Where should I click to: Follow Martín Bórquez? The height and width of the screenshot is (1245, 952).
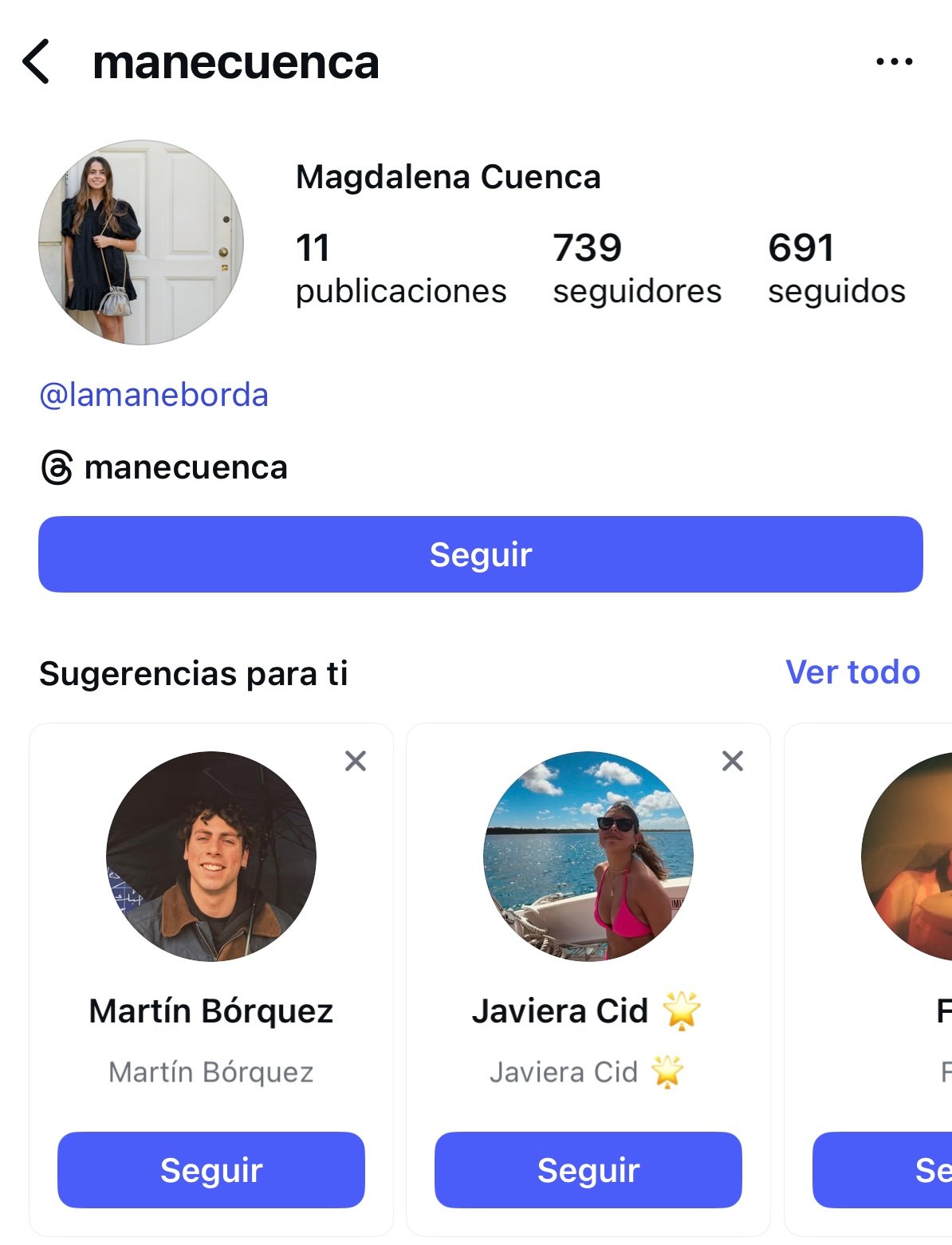211,1169
